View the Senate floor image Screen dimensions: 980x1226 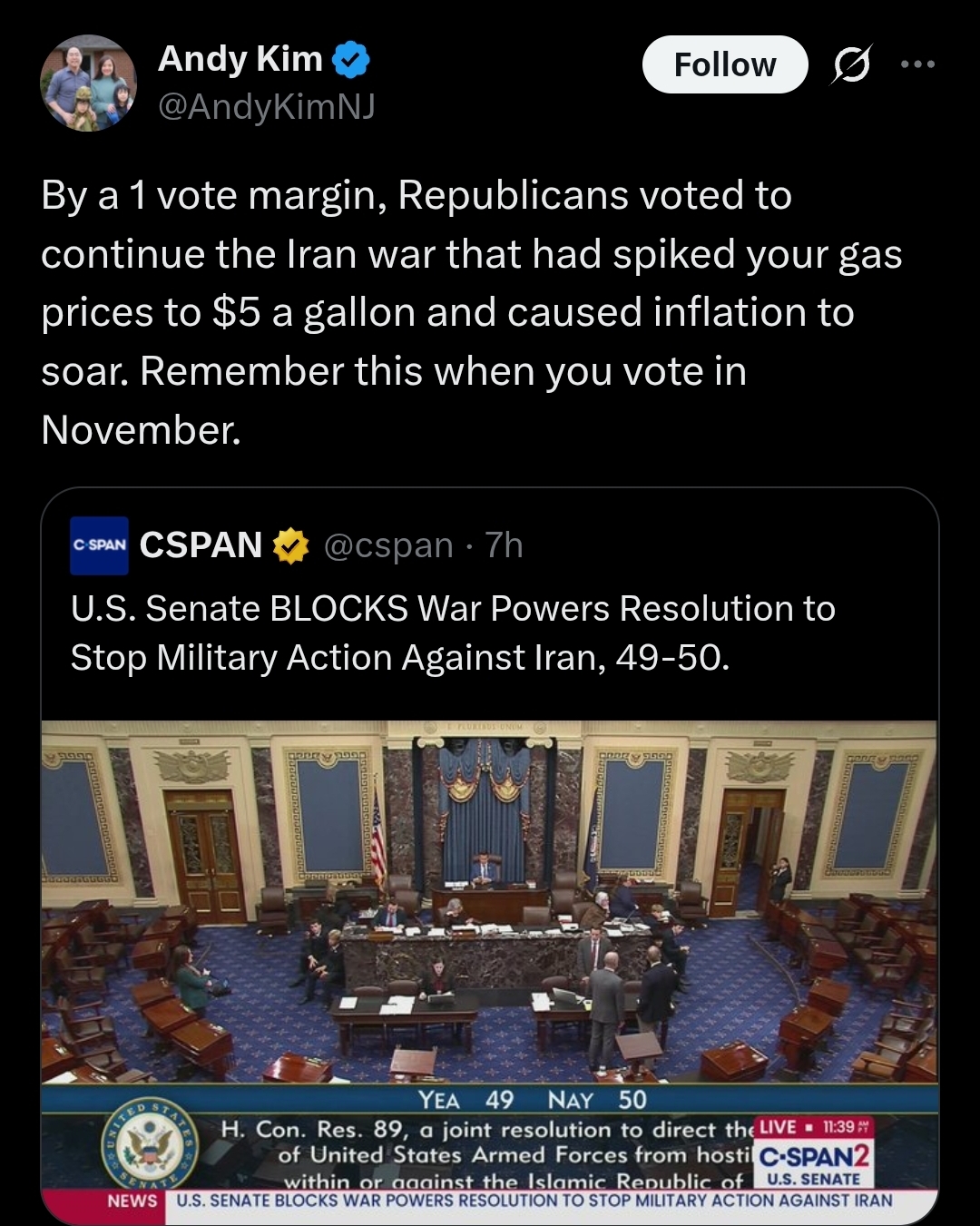click(490, 972)
